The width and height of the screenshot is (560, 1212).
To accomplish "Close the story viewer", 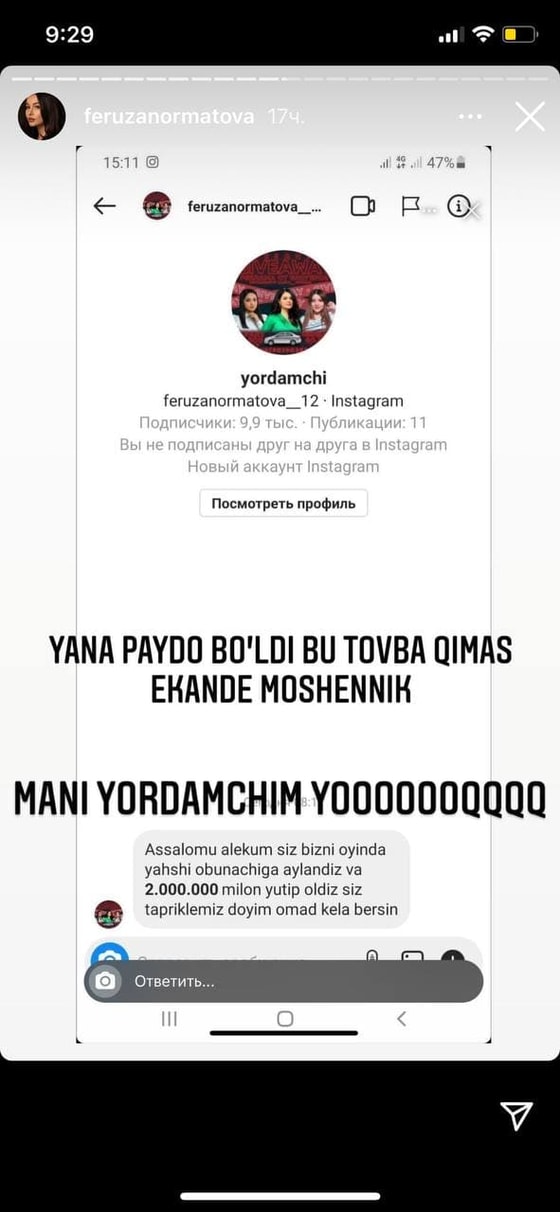I will (x=529, y=117).
